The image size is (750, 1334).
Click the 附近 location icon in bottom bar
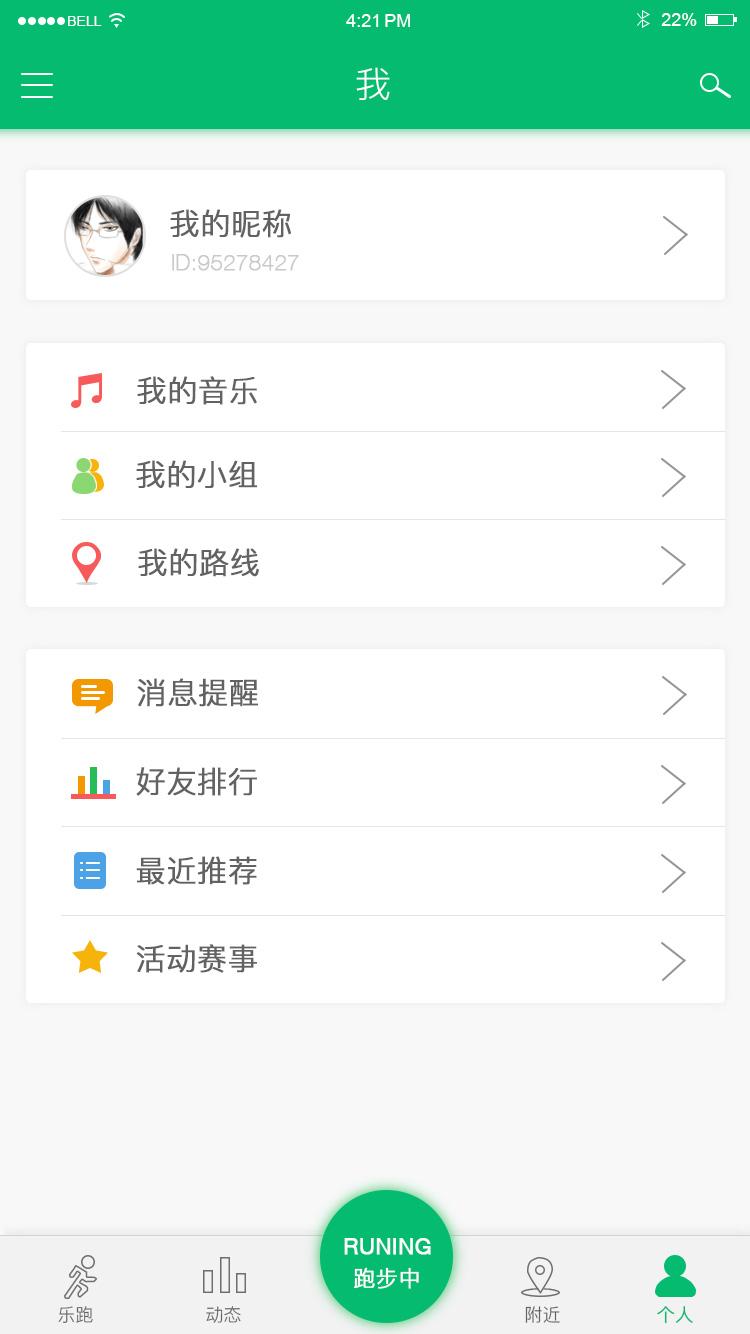pyautogui.click(x=541, y=1276)
